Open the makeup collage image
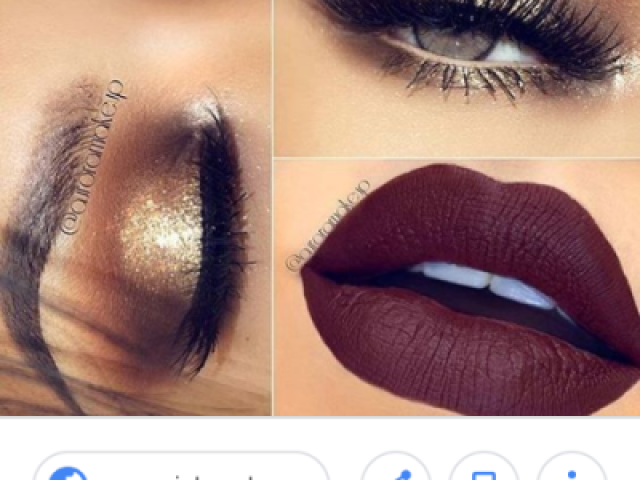Viewport: 640px width, 480px height. [320, 207]
